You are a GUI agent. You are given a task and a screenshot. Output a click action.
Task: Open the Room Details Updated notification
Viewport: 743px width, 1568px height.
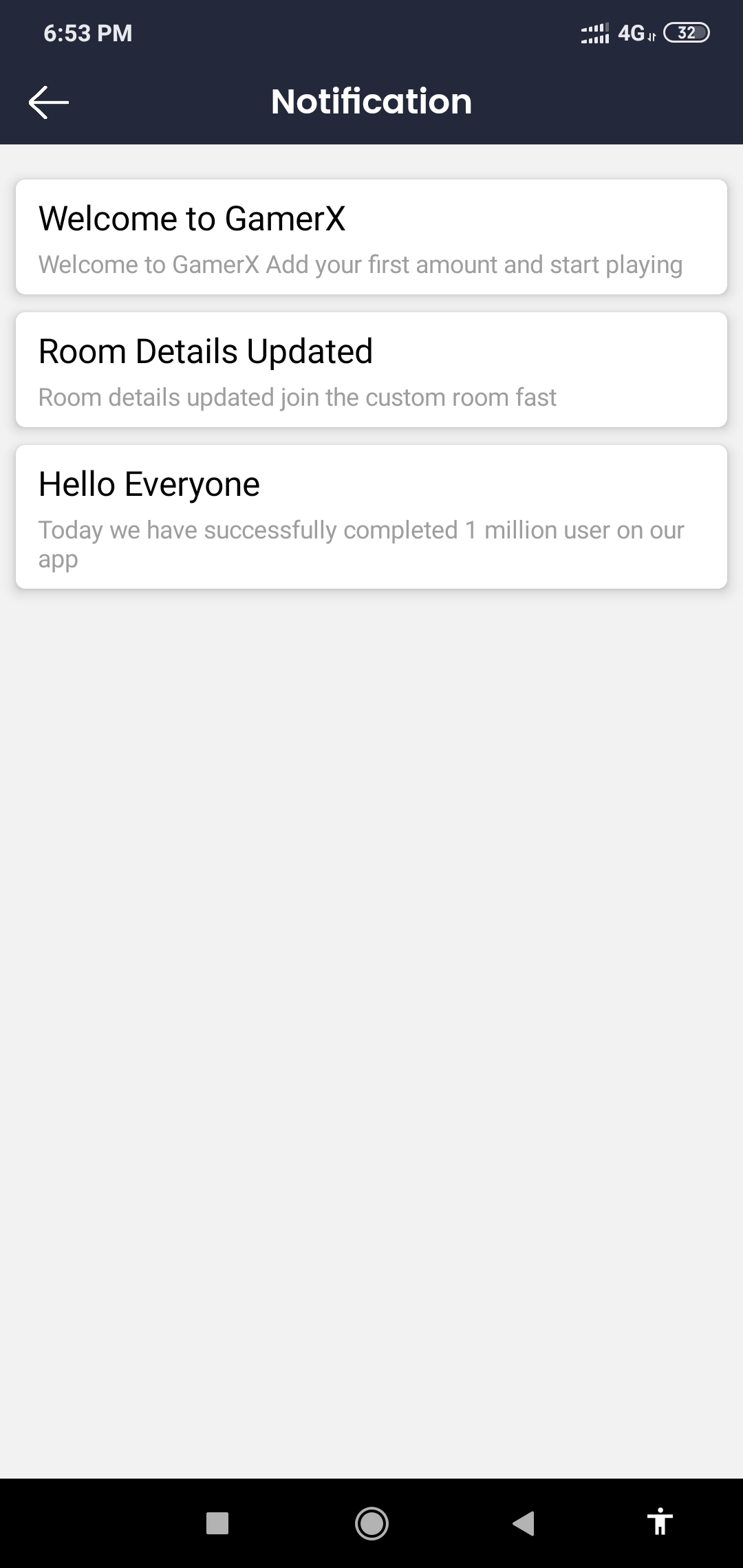tap(371, 370)
